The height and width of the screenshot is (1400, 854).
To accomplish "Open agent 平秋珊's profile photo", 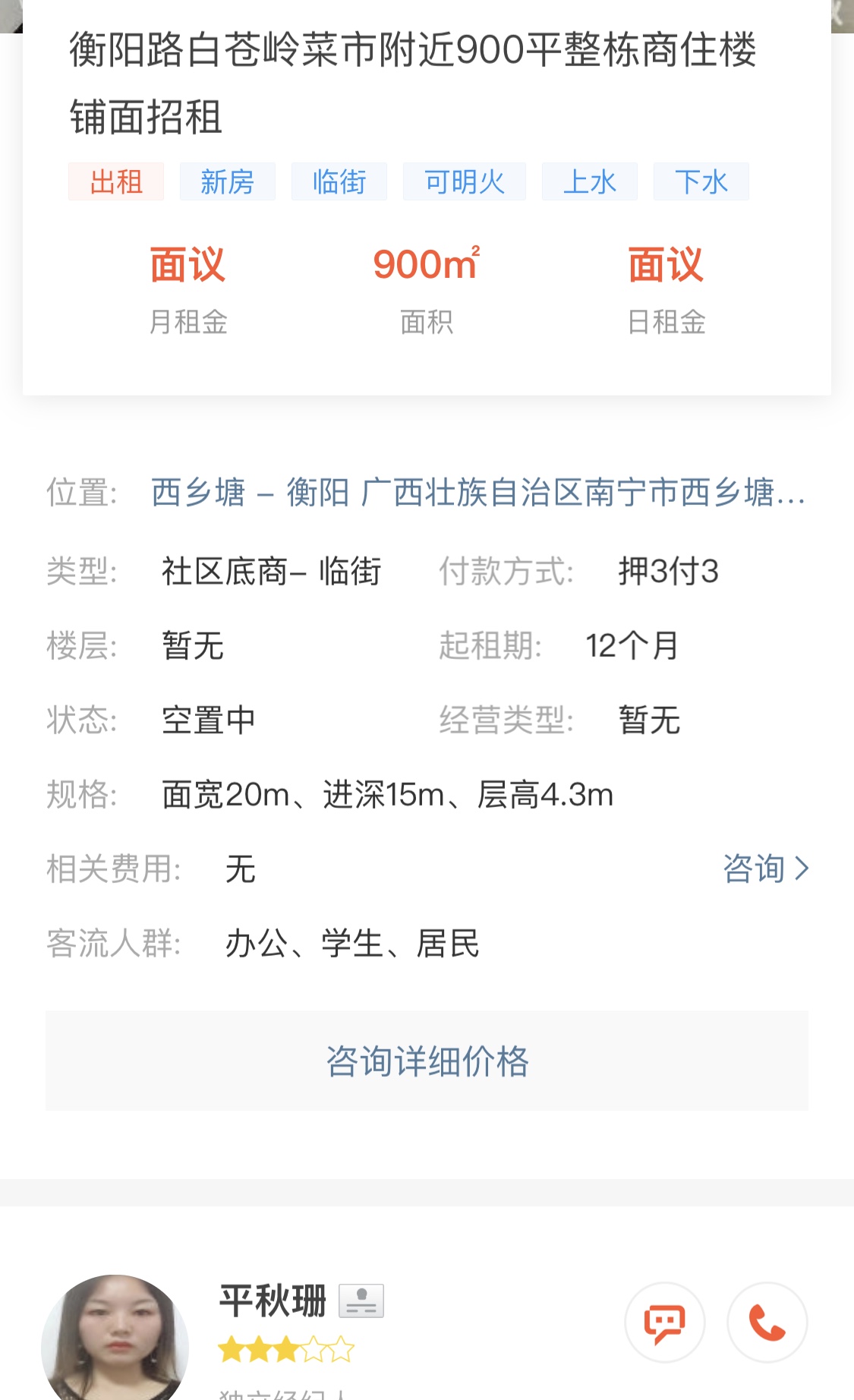I will [x=115, y=1338].
